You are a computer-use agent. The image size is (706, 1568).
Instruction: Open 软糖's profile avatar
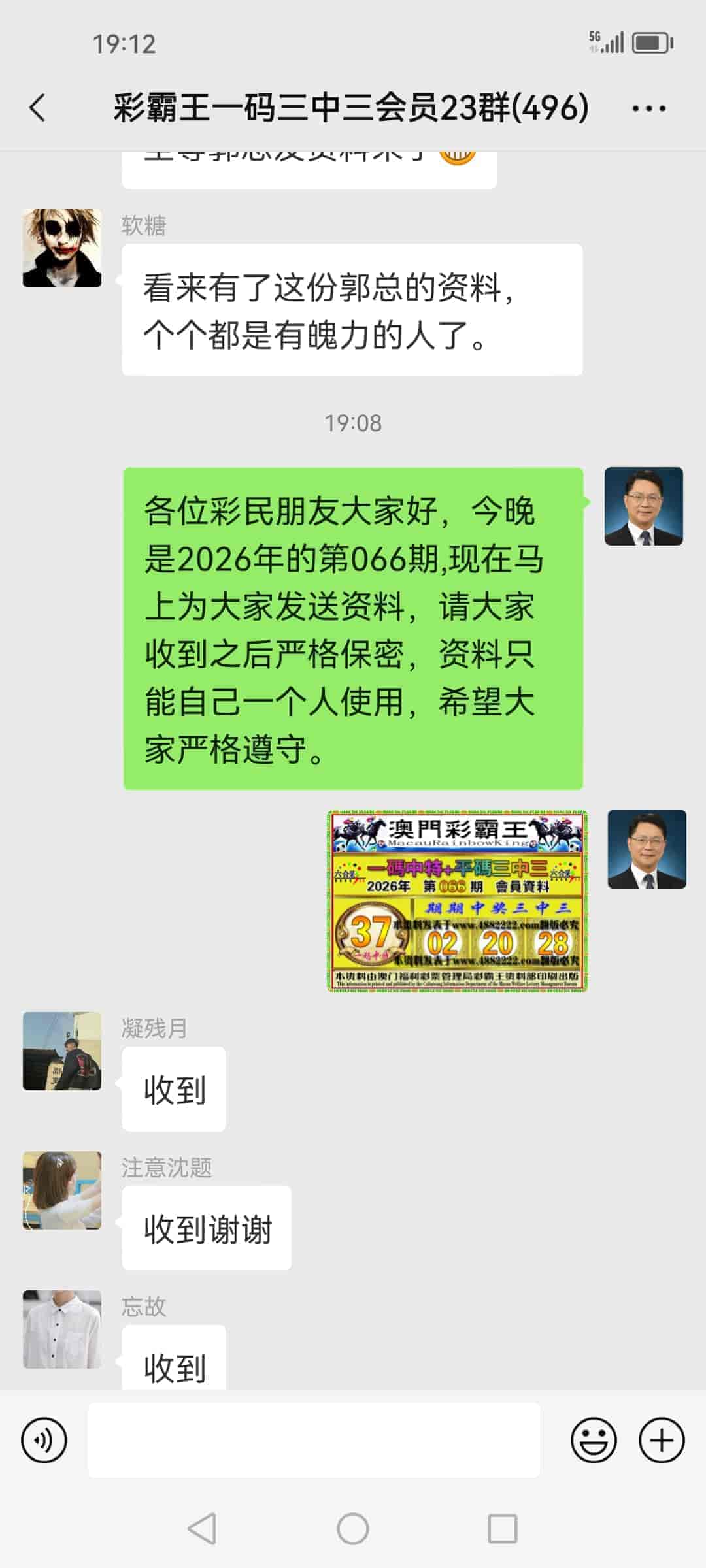62,248
